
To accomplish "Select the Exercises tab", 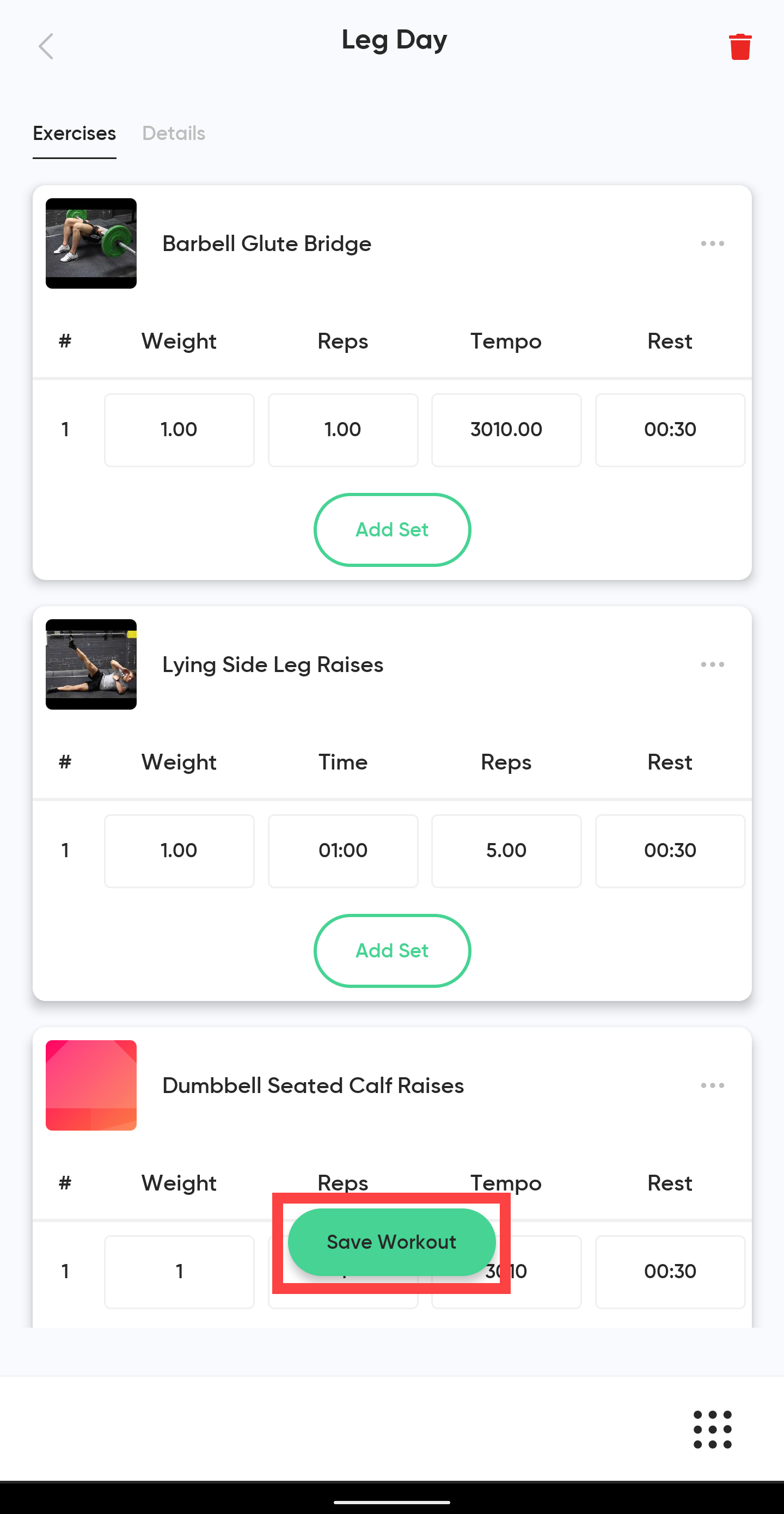I will coord(74,133).
